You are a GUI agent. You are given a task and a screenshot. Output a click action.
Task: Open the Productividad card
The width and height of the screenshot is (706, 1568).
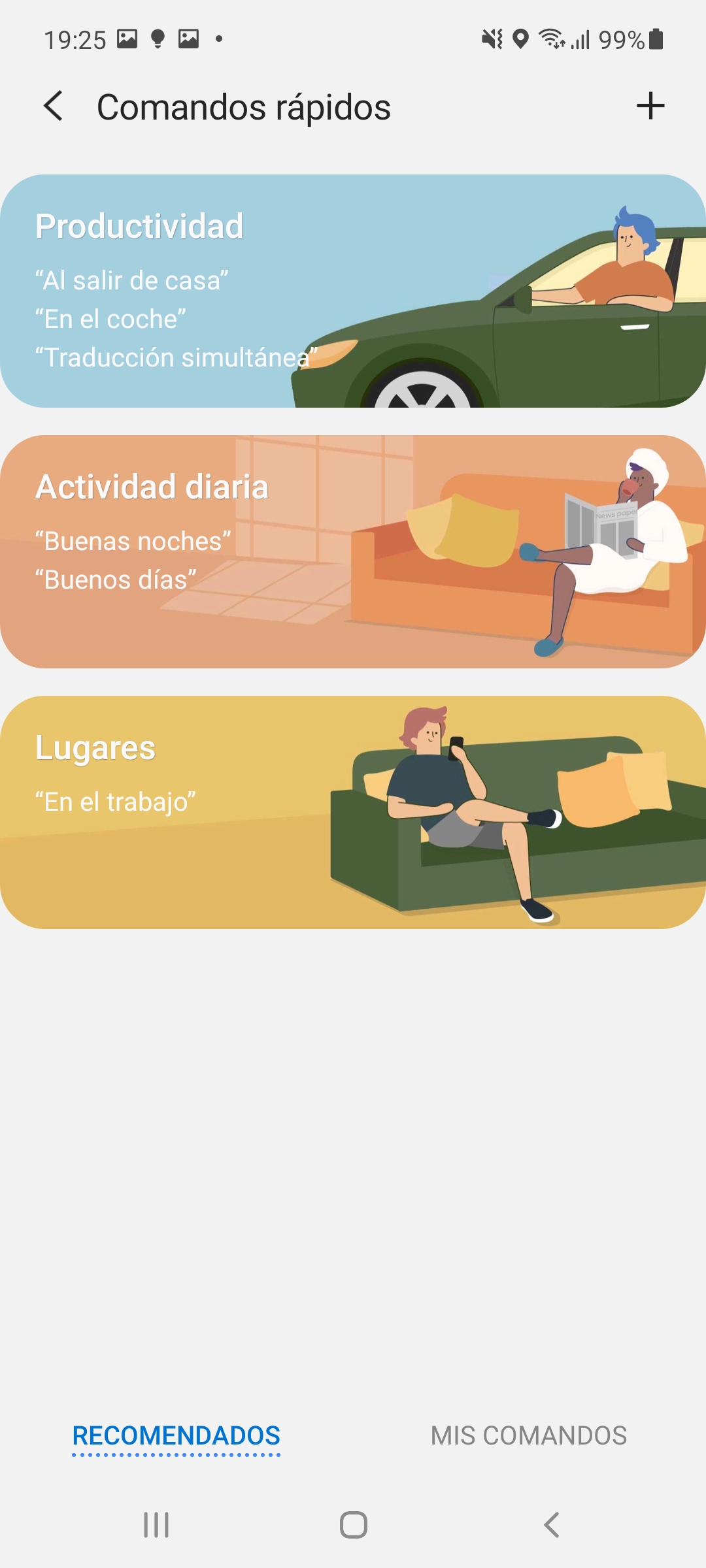(353, 291)
